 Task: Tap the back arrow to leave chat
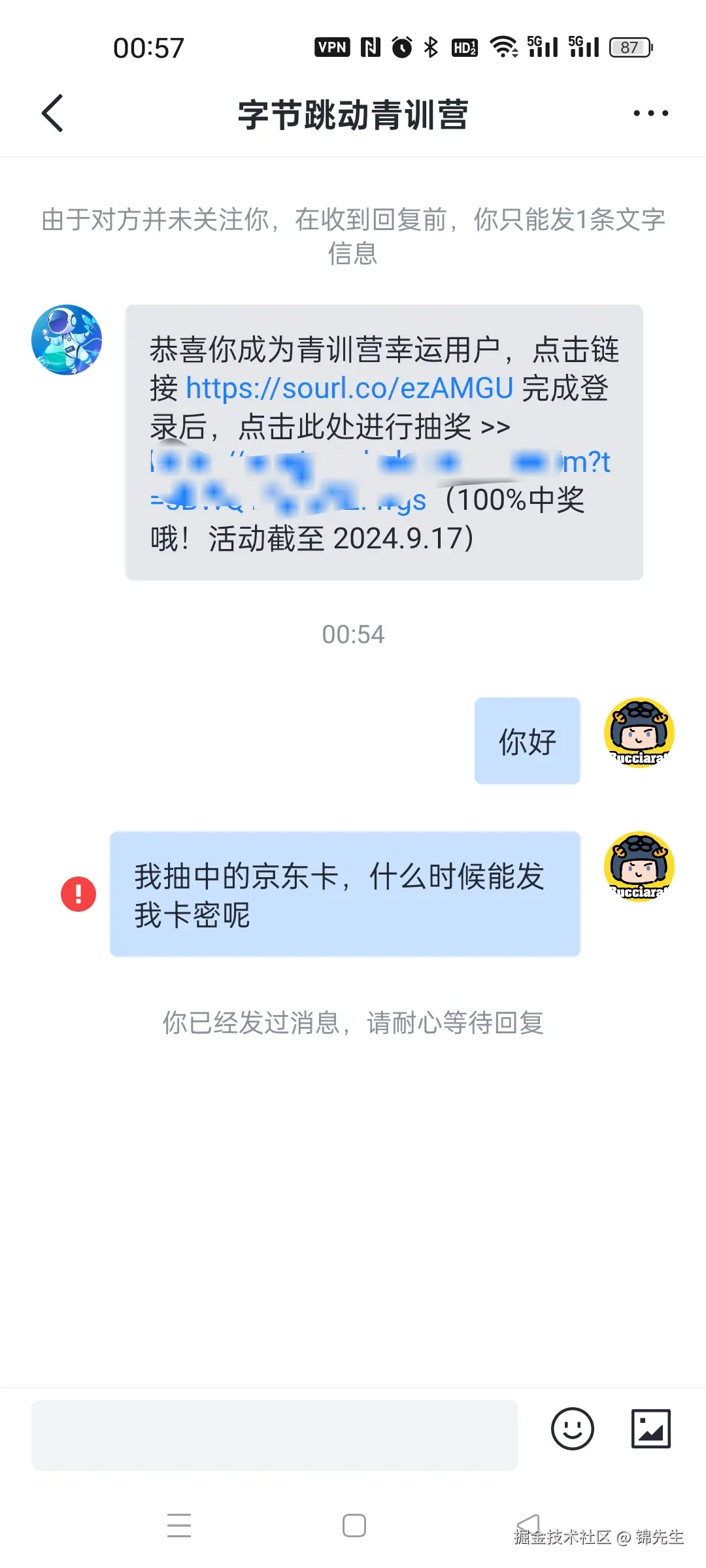click(x=52, y=112)
